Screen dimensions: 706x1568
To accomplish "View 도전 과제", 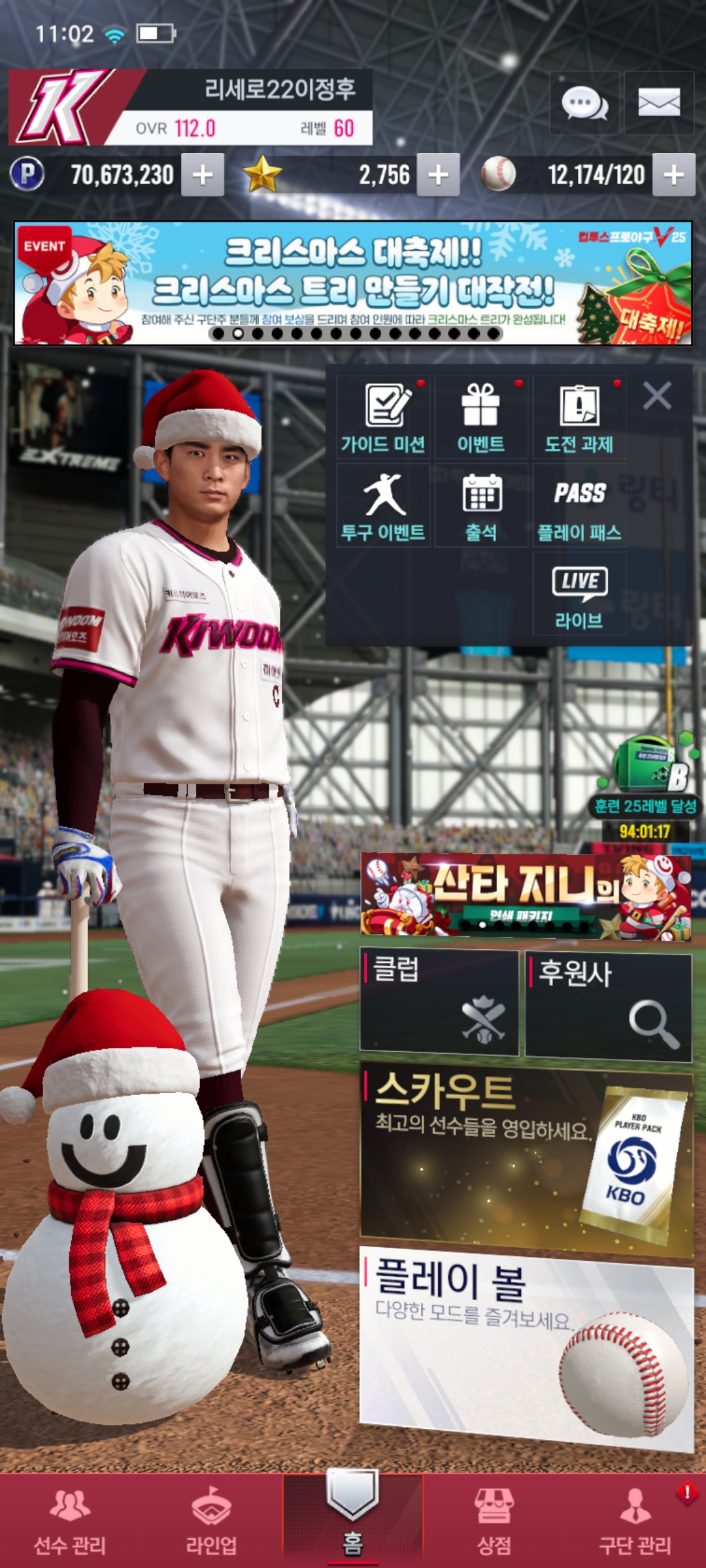I will pos(579,418).
